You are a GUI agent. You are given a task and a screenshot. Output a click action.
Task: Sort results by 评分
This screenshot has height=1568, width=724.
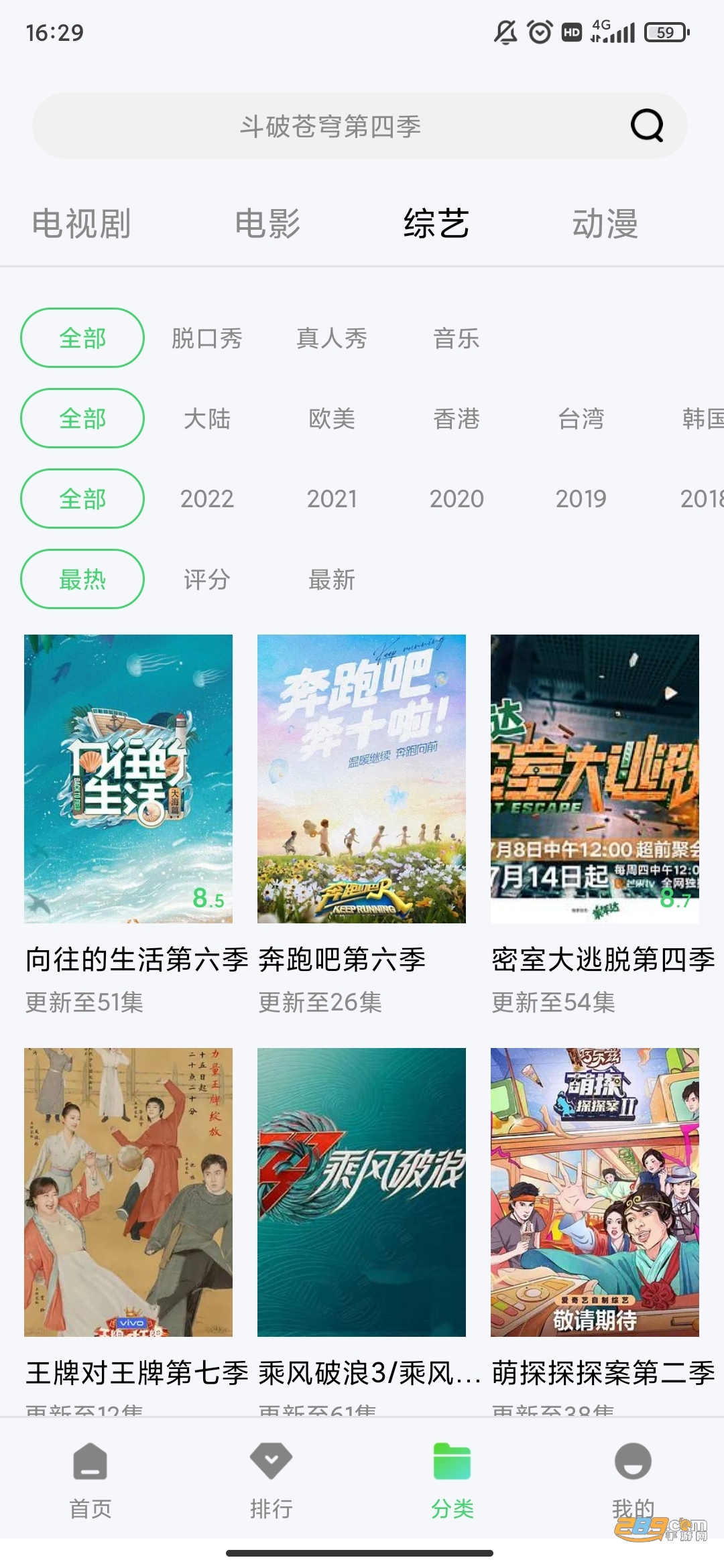pos(206,579)
